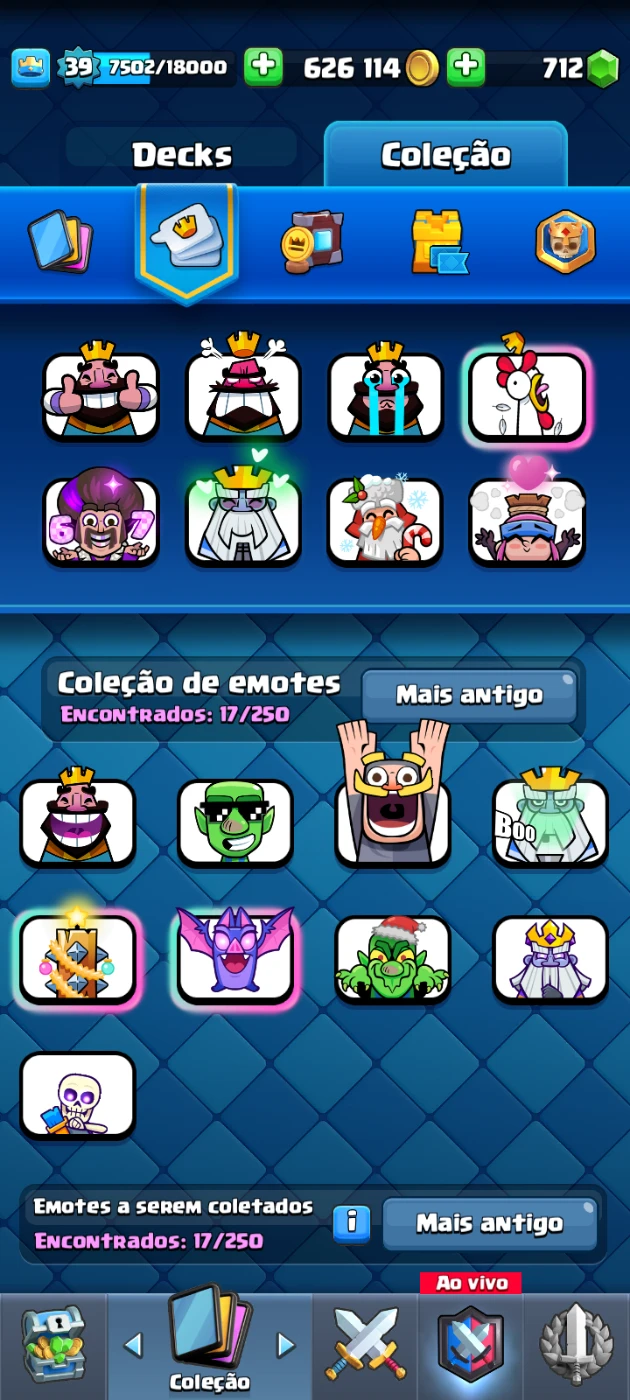Viewport: 630px width, 1400px height.
Task: Open the sword and laurel tab
Action: [x=576, y=1344]
